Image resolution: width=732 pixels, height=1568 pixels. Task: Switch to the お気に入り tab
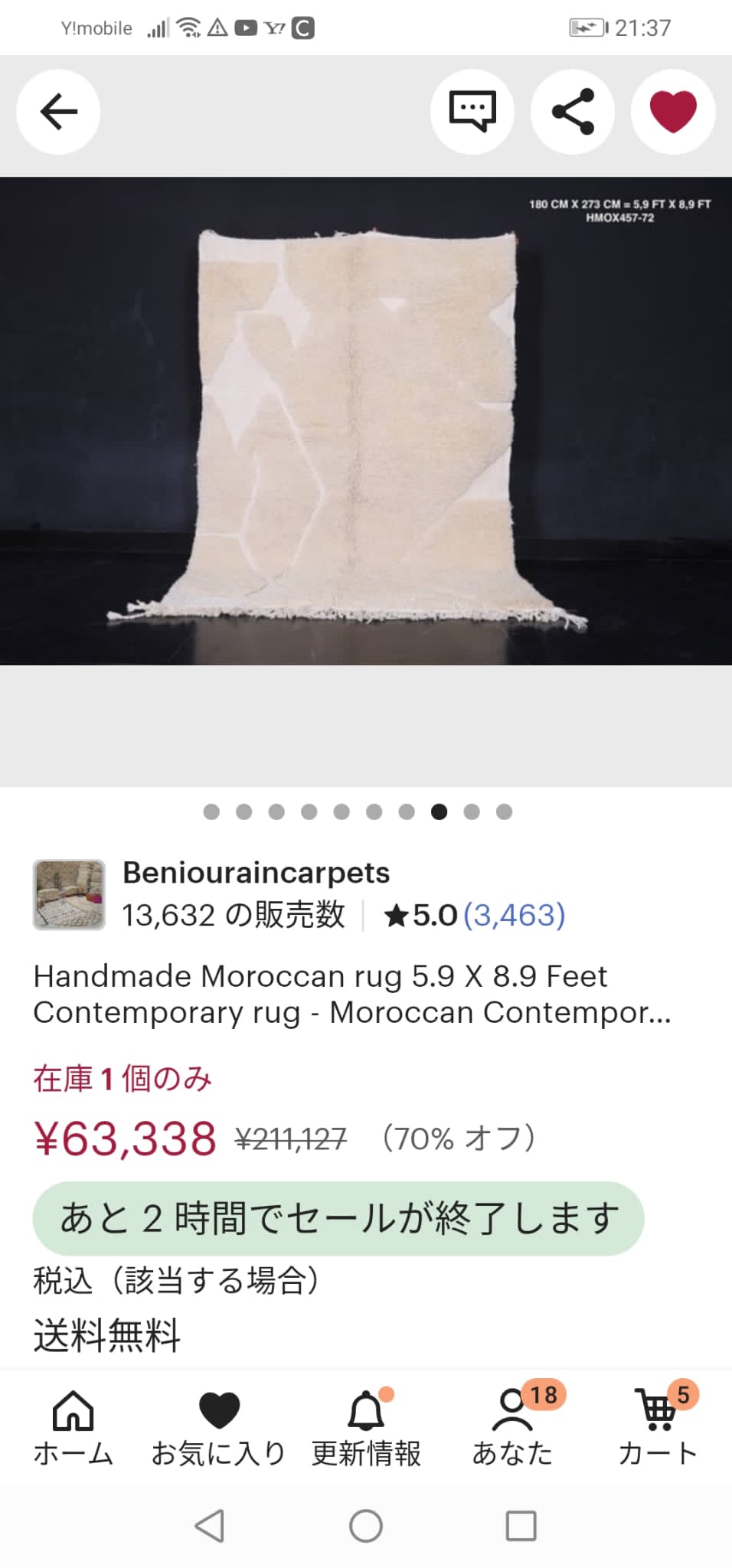click(x=219, y=1429)
